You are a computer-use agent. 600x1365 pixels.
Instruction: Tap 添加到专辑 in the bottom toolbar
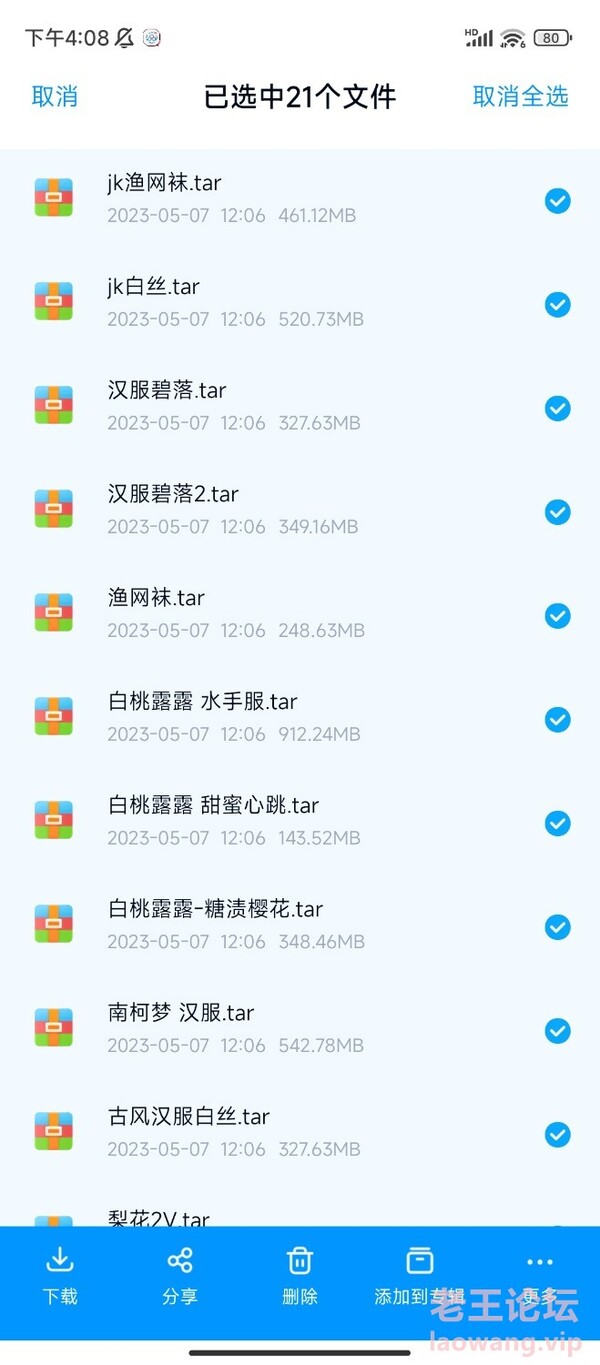pyautogui.click(x=419, y=1276)
